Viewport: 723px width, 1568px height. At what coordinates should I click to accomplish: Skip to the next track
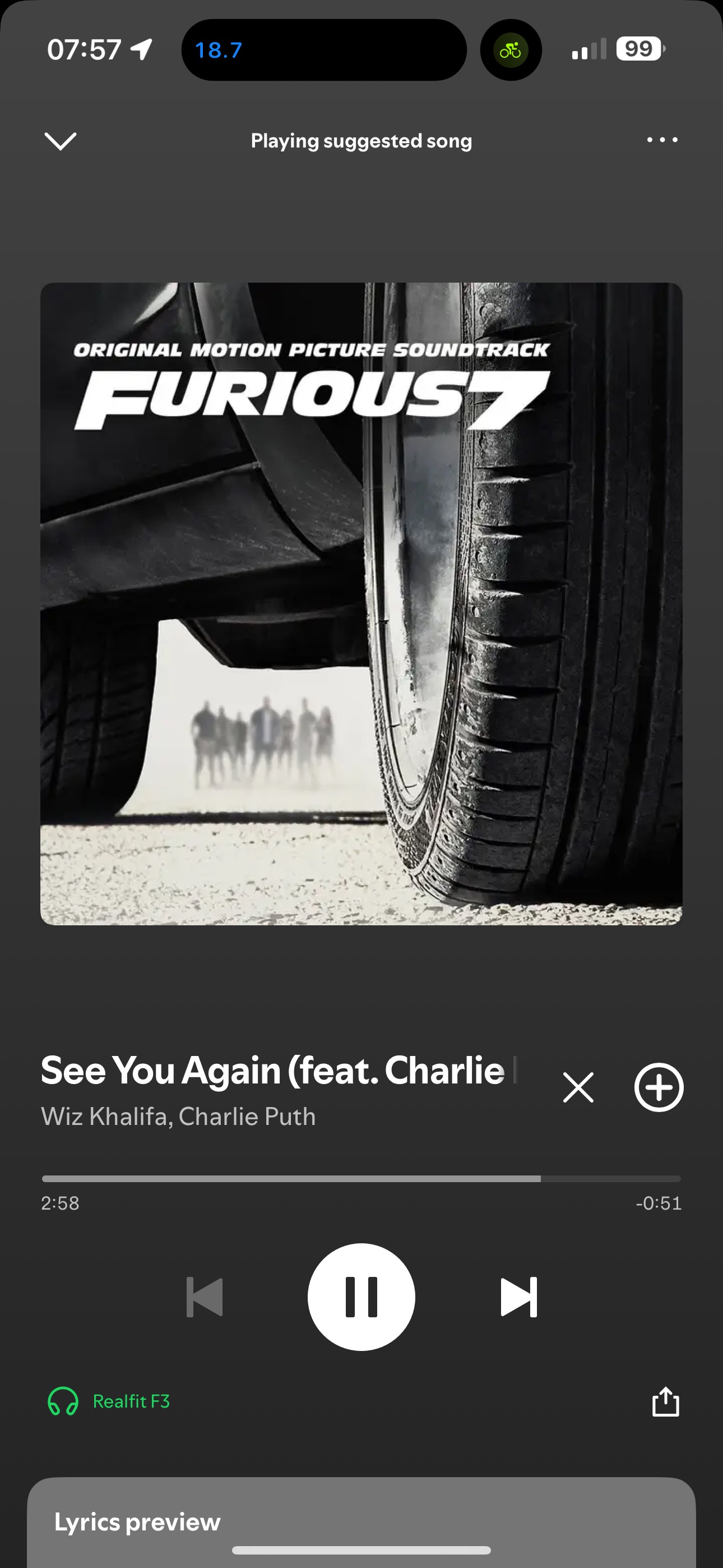tap(518, 1297)
